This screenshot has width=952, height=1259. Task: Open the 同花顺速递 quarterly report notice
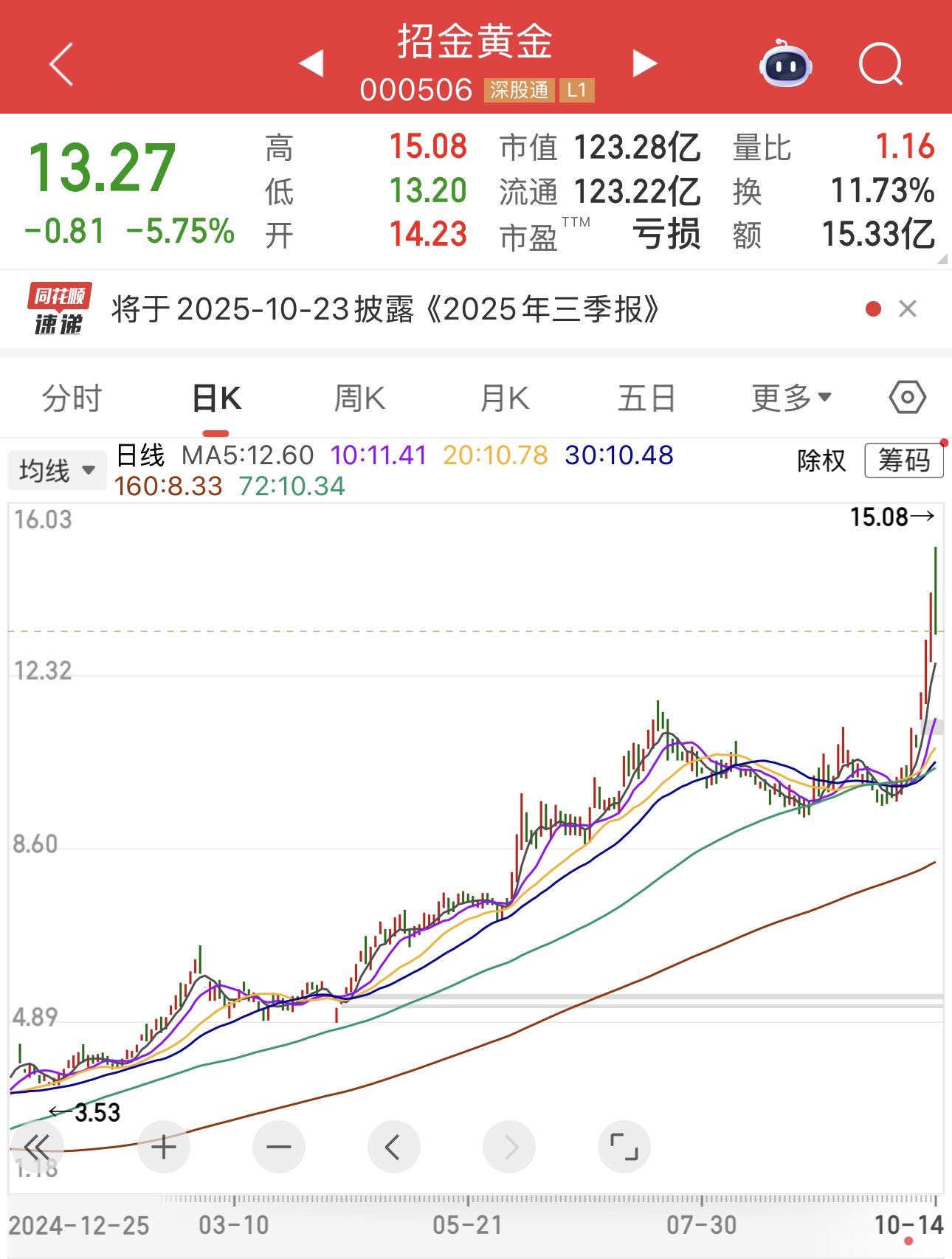[384, 309]
